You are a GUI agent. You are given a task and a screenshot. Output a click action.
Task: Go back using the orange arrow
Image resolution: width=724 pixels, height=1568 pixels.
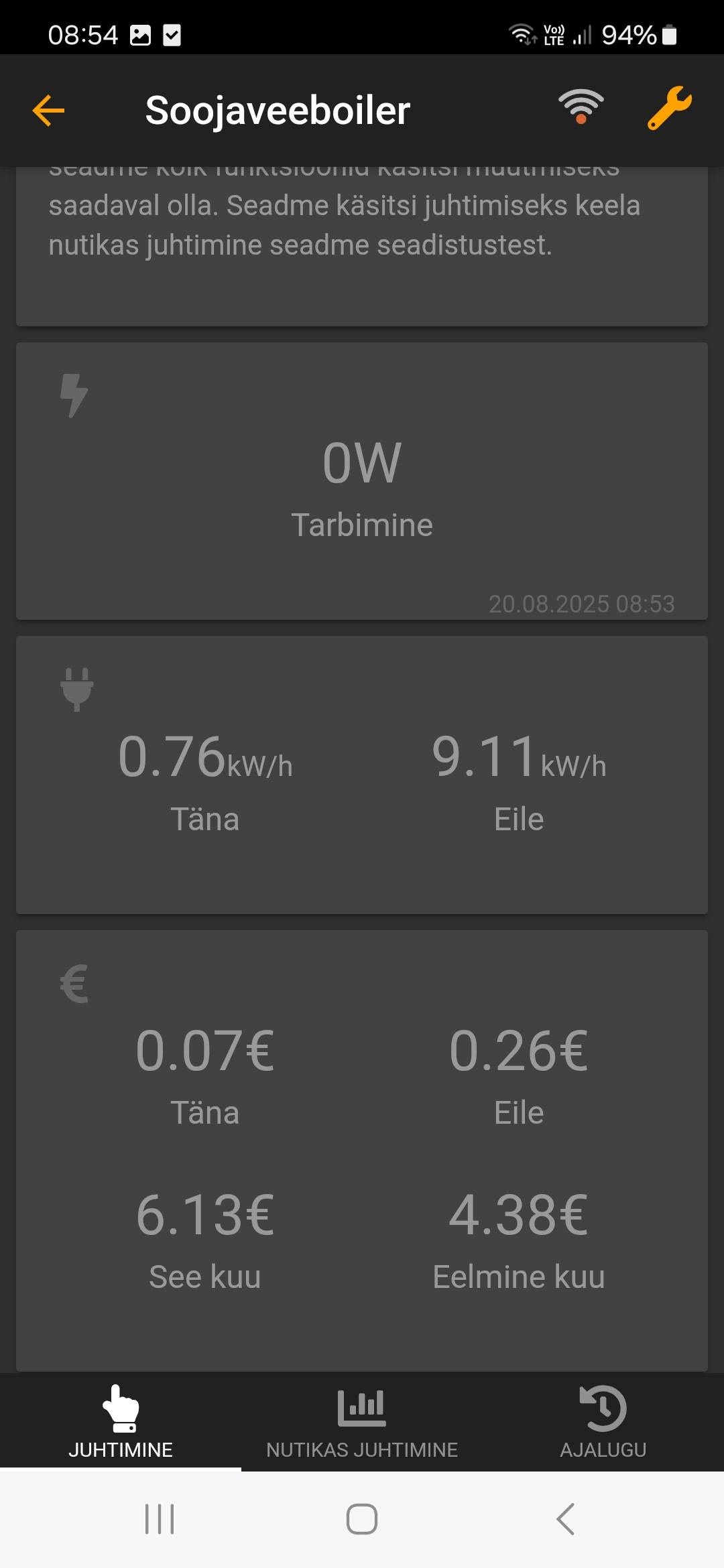48,111
